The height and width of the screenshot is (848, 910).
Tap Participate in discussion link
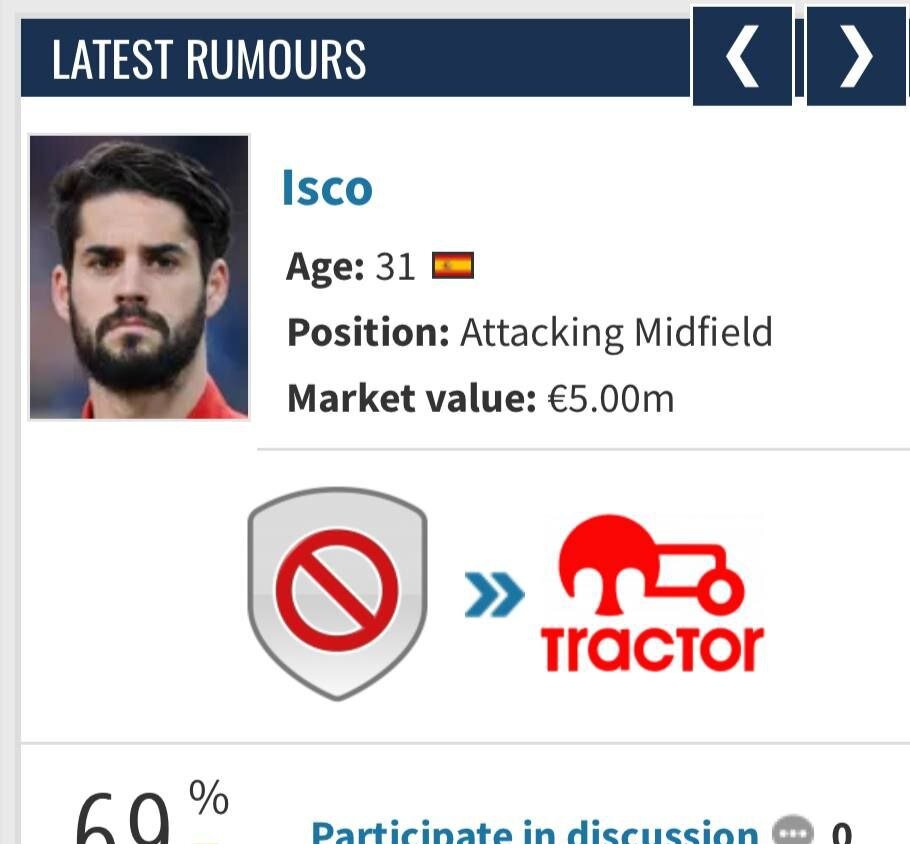point(535,832)
